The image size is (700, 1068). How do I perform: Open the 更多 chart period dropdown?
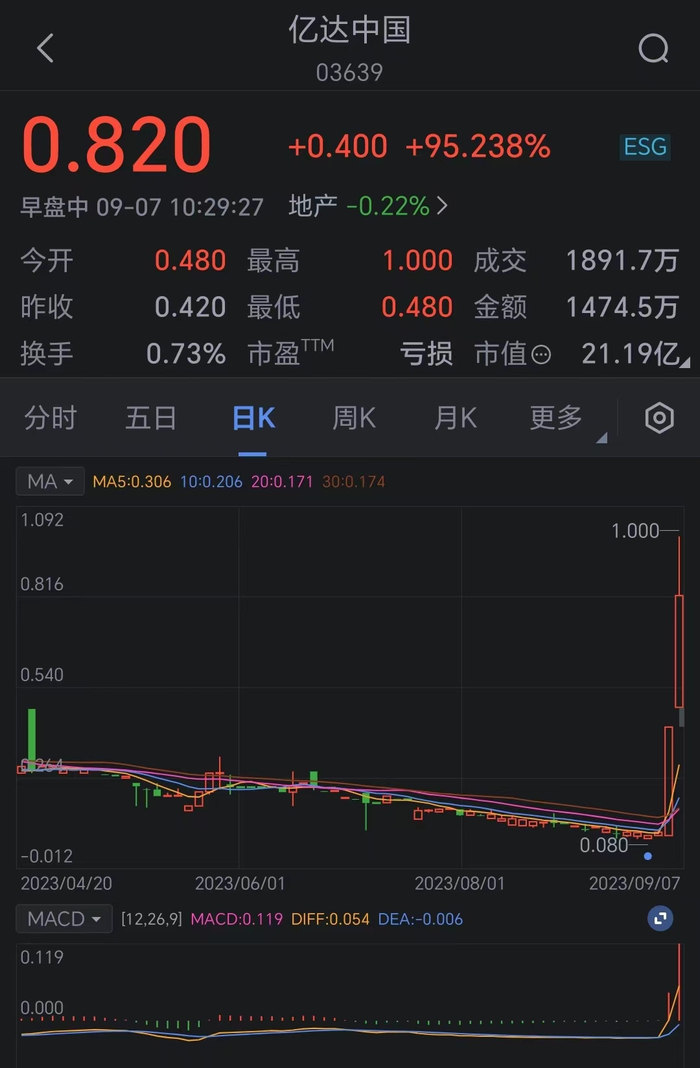coord(560,418)
